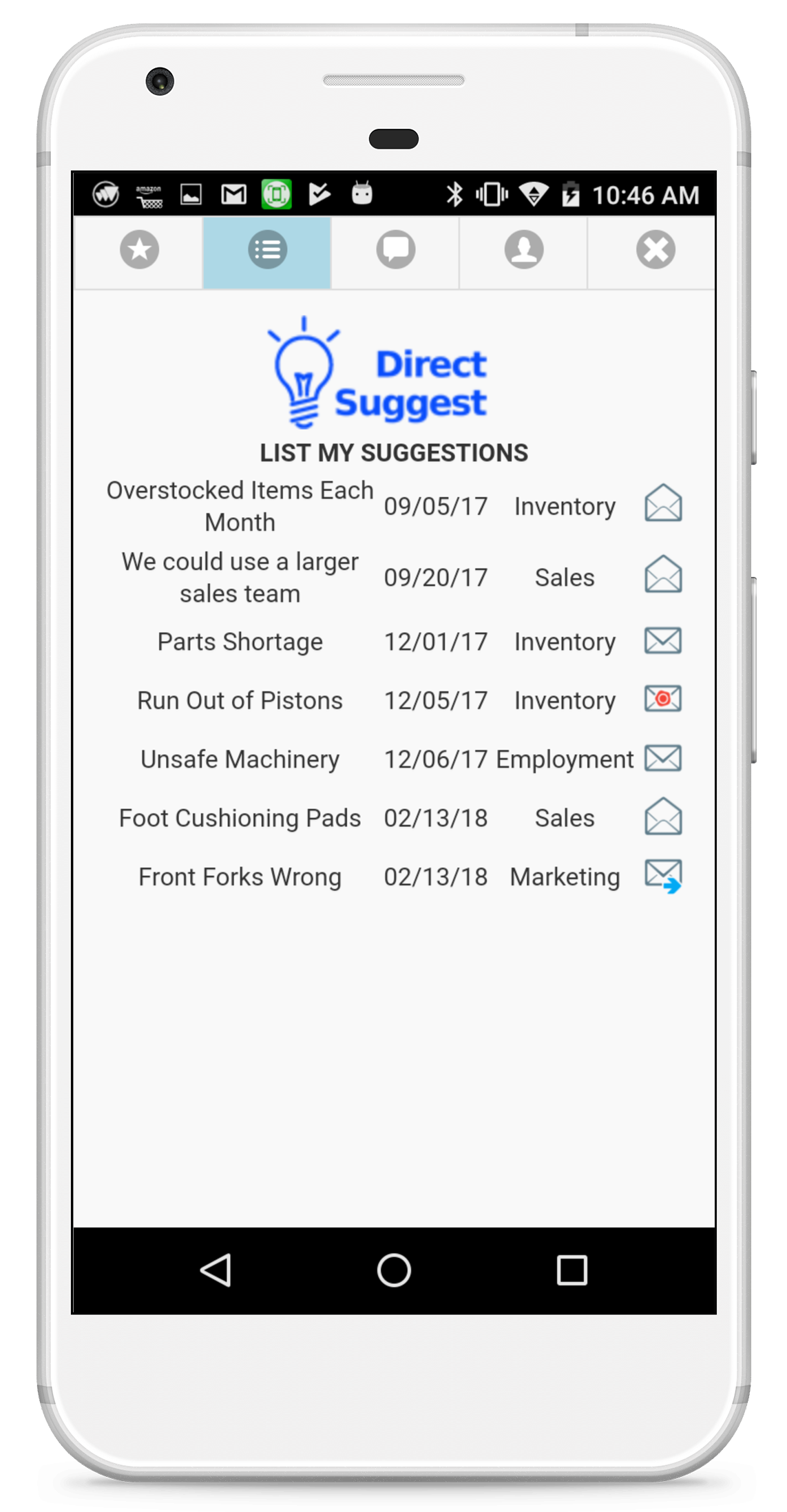Image resolution: width=787 pixels, height=1512 pixels.
Task: Open the user profile tab
Action: (x=523, y=250)
